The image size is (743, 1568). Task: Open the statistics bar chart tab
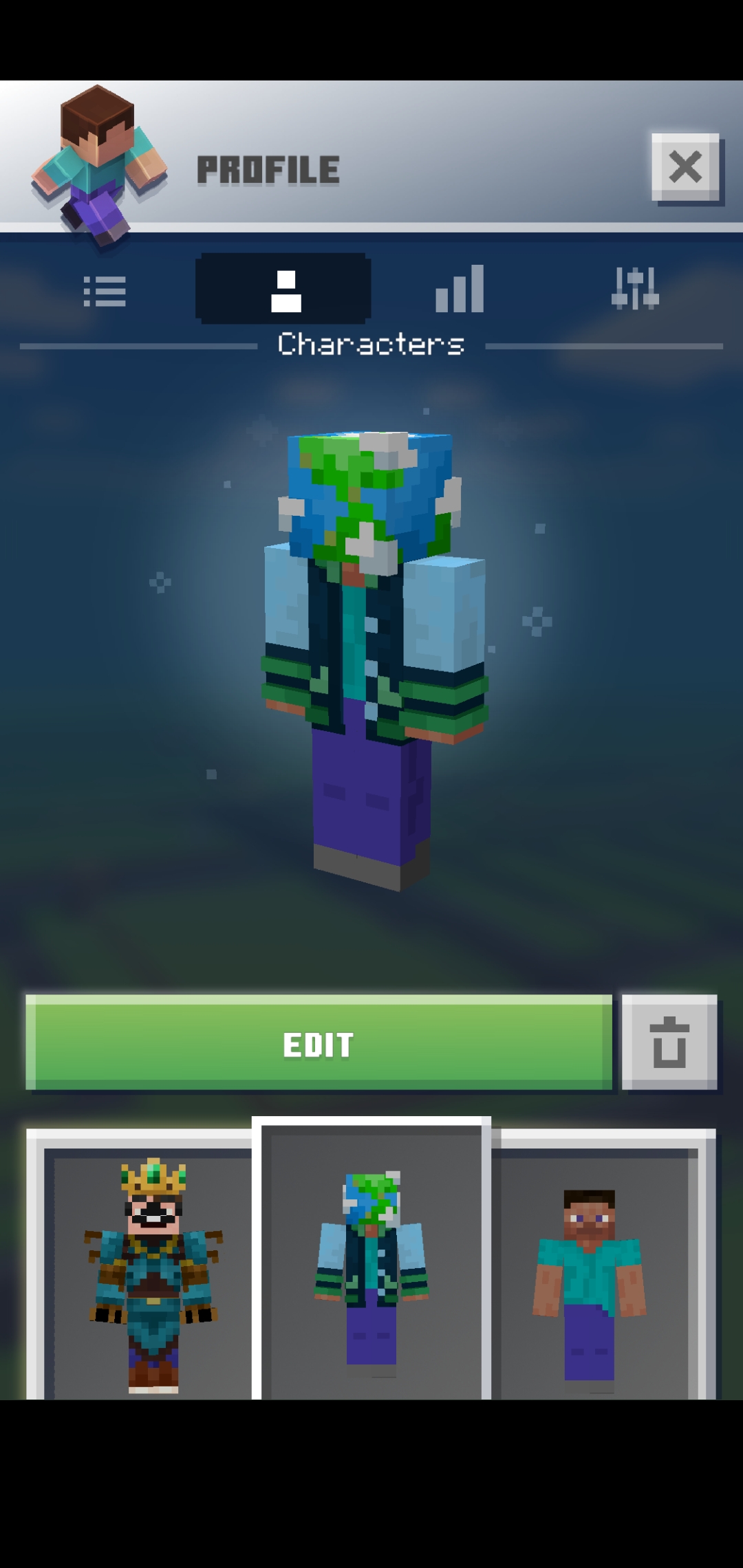click(x=460, y=289)
